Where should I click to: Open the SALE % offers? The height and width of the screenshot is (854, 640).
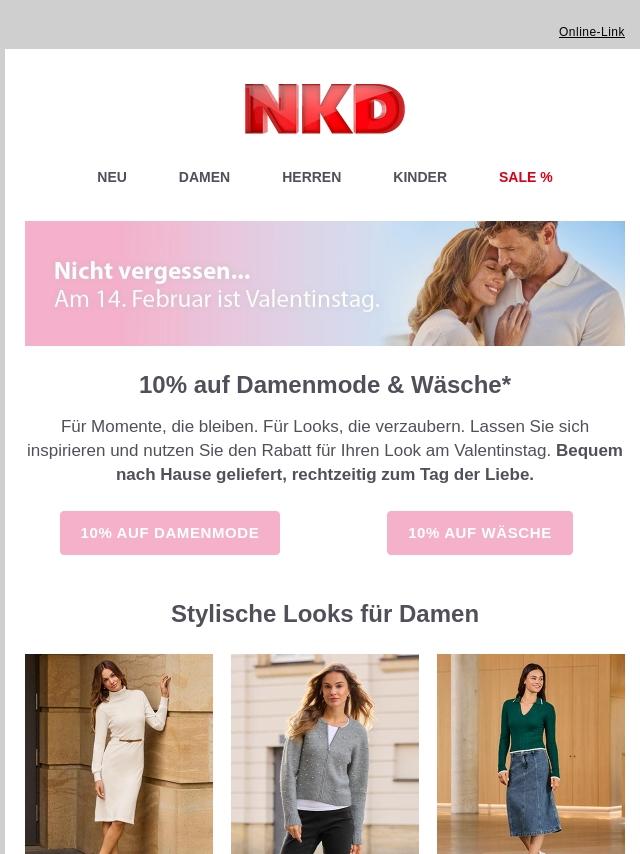pyautogui.click(x=525, y=177)
